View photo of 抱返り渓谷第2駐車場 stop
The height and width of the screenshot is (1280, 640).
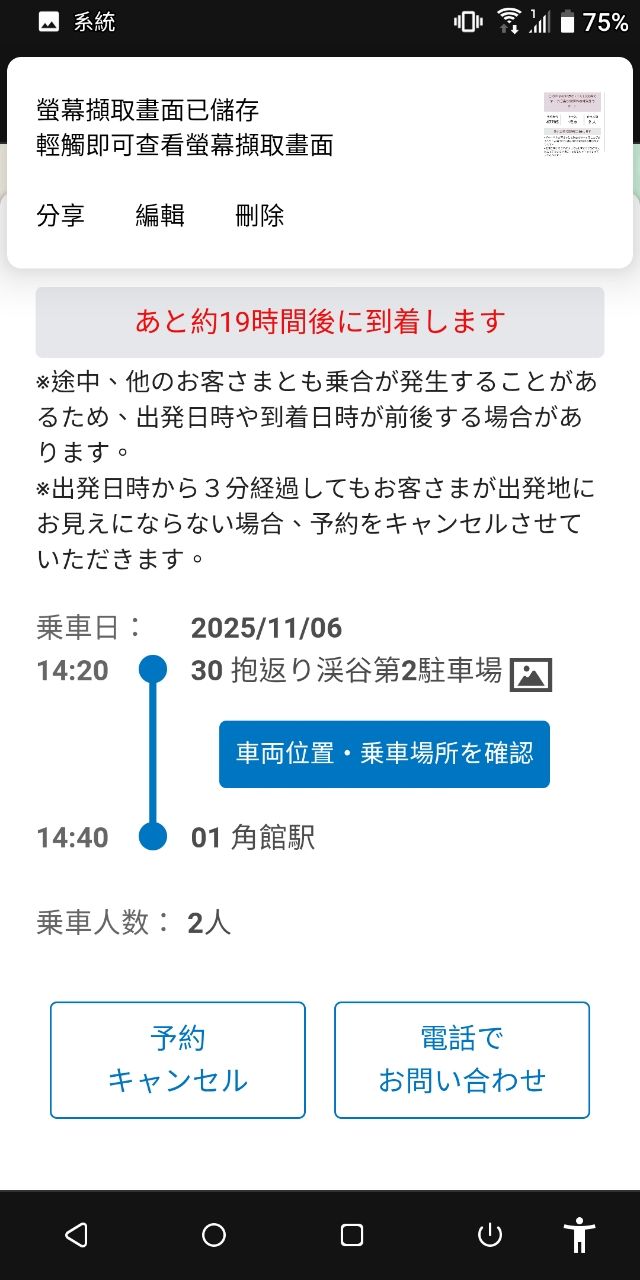(531, 675)
